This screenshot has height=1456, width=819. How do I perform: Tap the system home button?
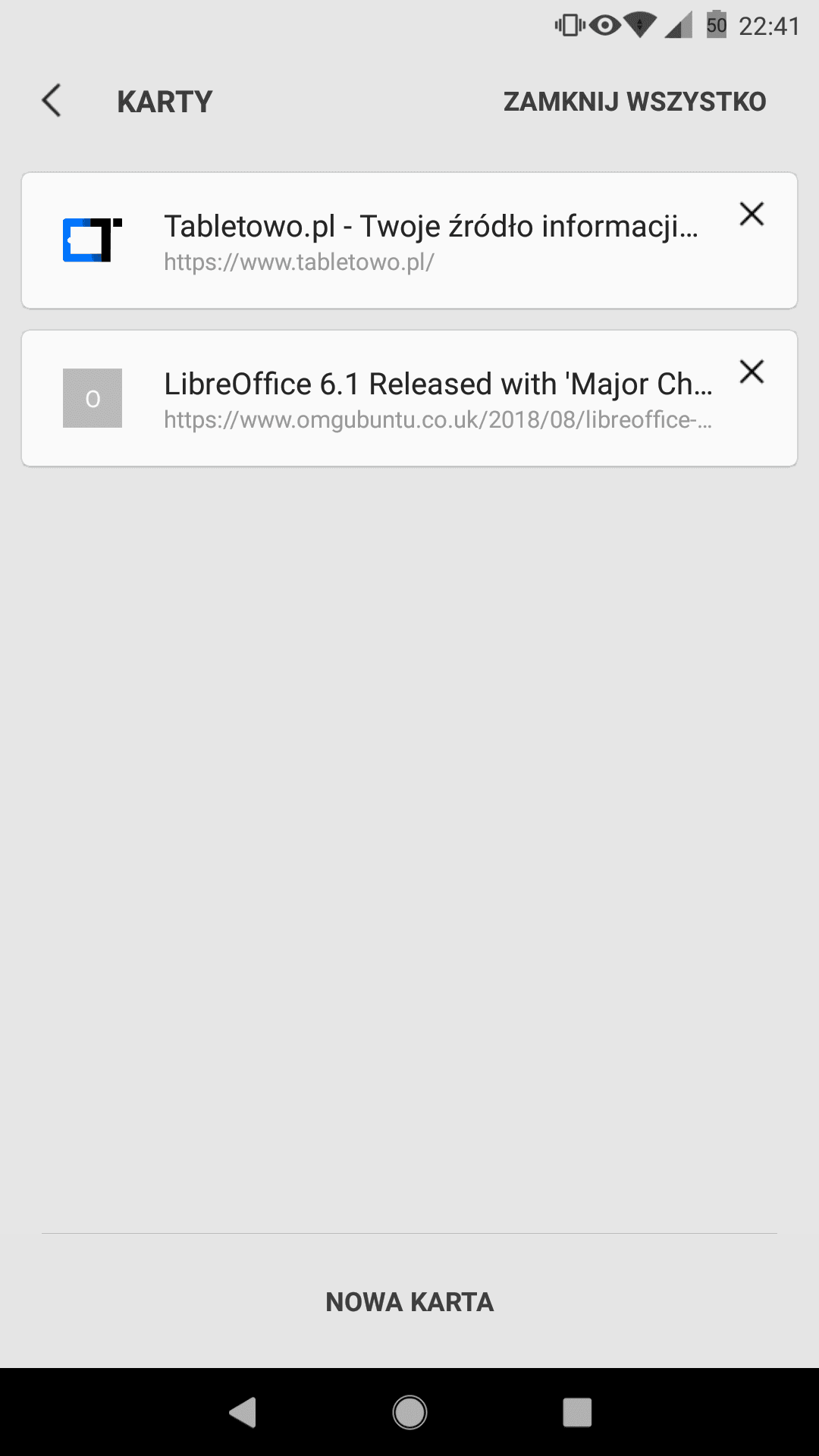(x=409, y=1412)
